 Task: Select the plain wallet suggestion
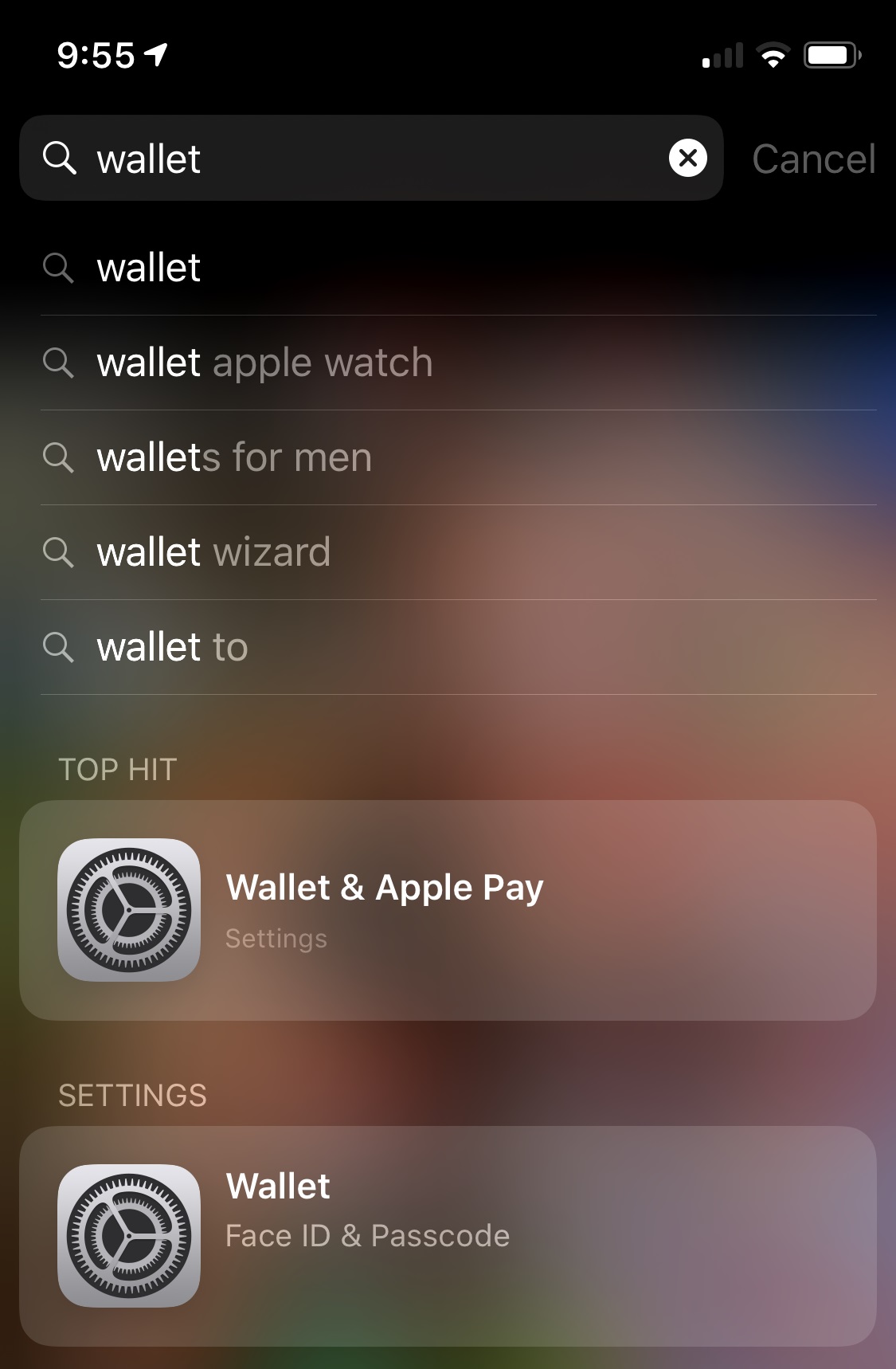click(458, 268)
